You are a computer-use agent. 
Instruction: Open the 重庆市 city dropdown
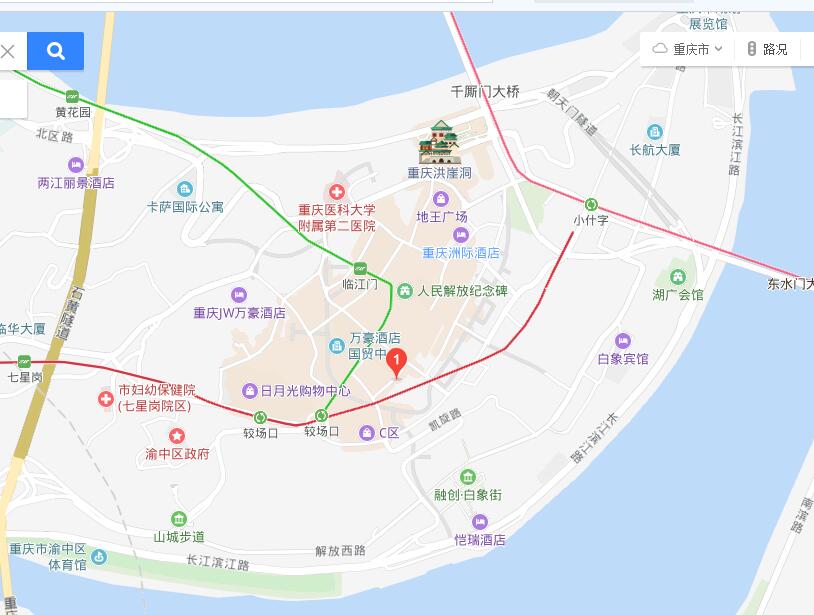[x=688, y=49]
